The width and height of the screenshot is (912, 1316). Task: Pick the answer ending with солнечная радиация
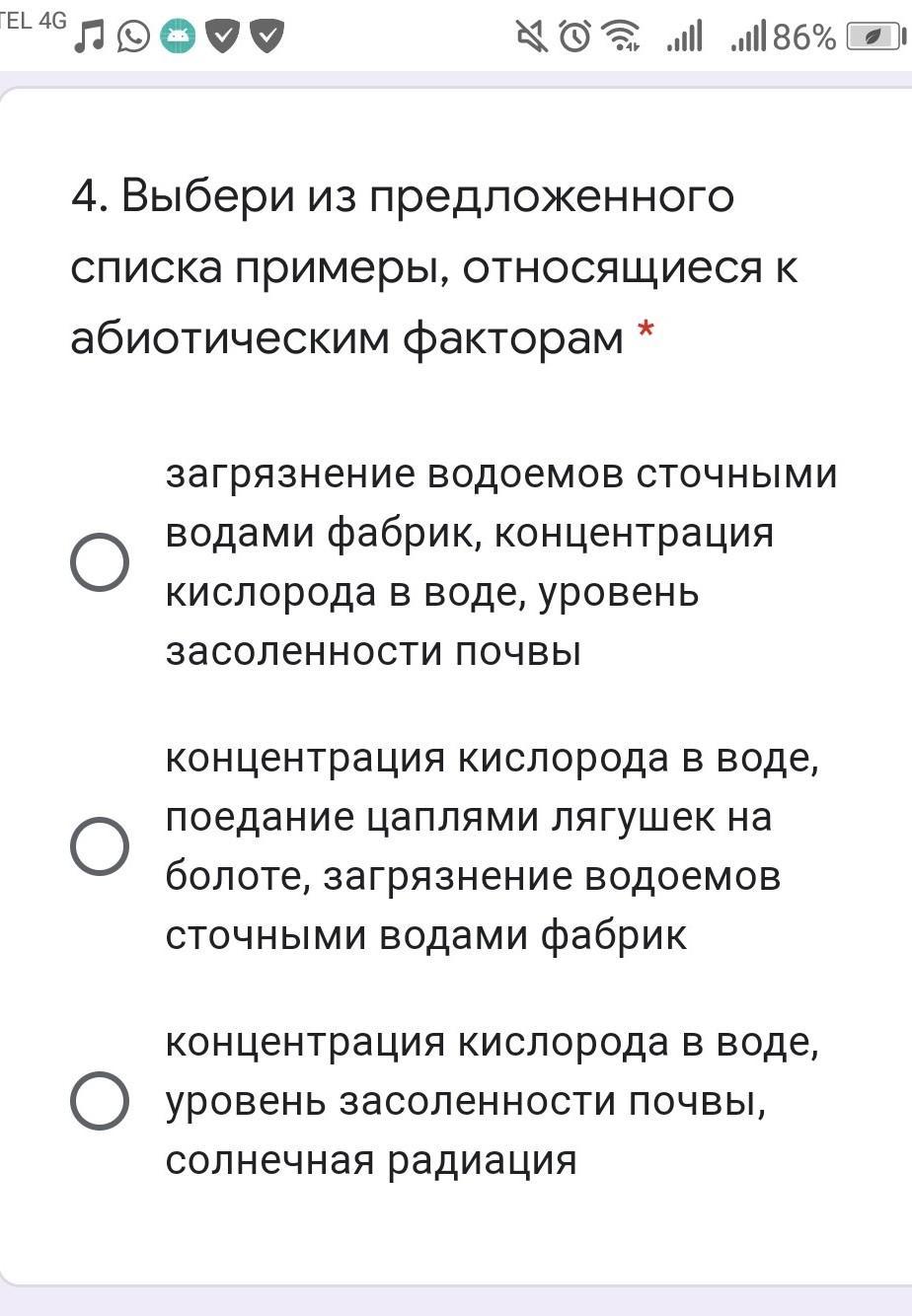(x=100, y=1101)
